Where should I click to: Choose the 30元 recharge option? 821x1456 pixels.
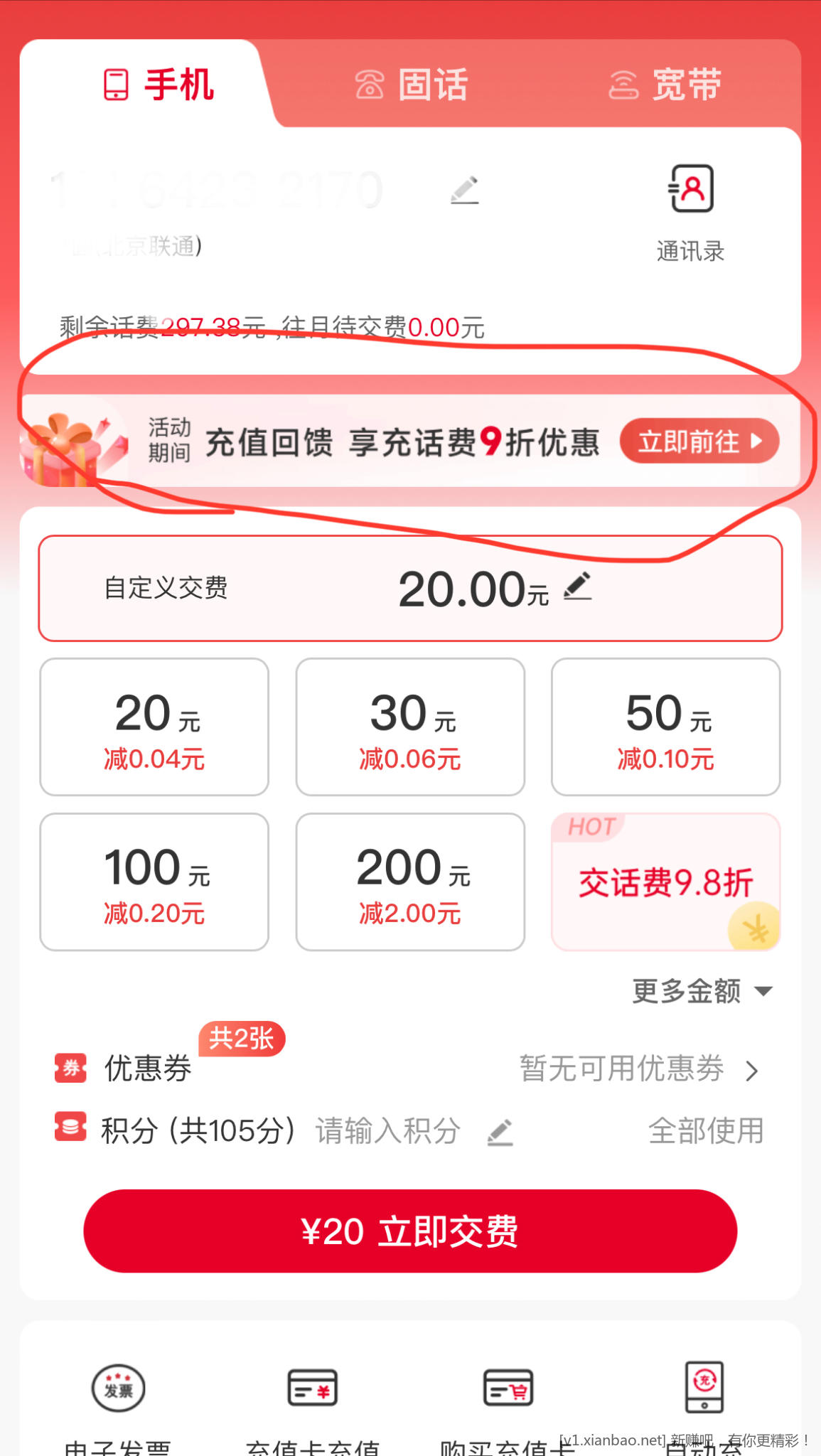click(410, 727)
